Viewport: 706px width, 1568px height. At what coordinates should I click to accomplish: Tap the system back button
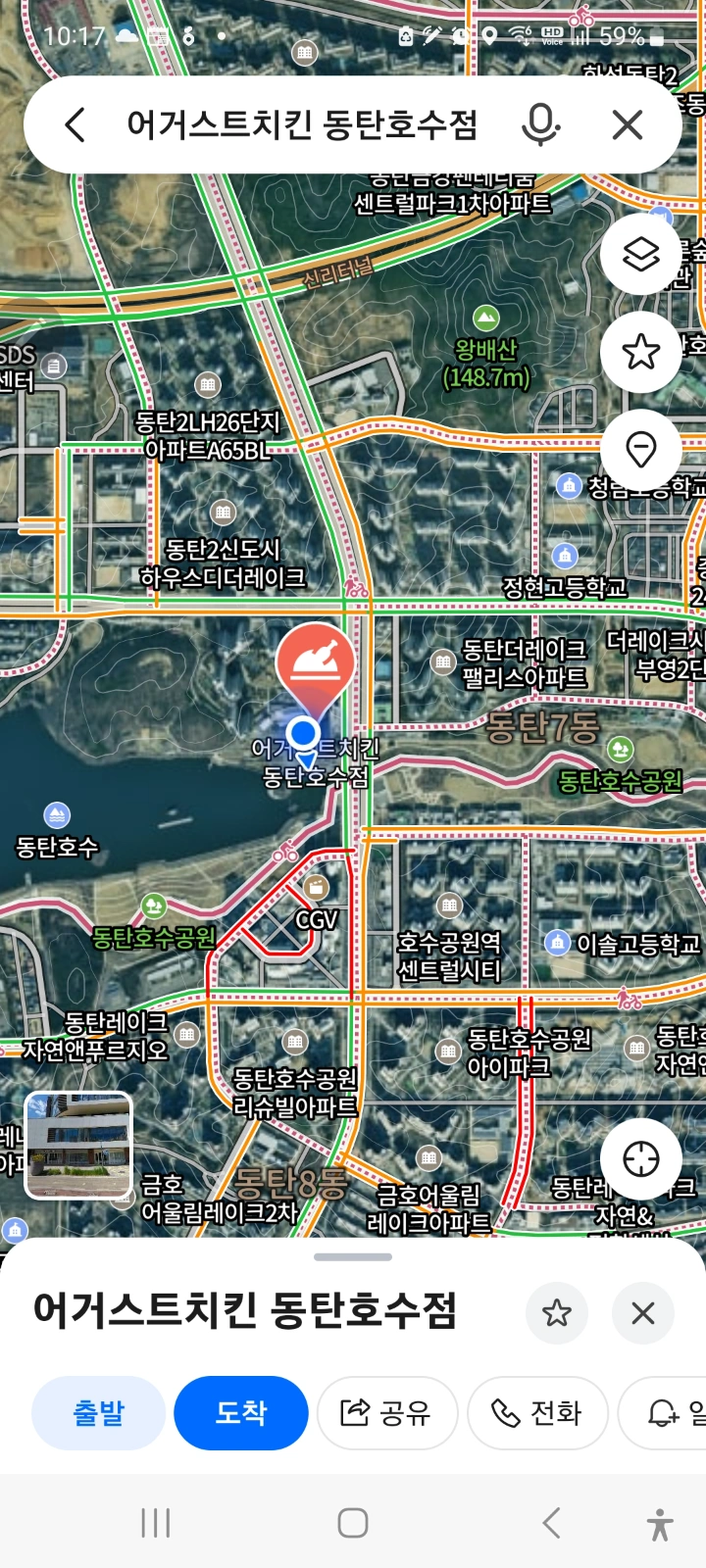[x=552, y=1522]
